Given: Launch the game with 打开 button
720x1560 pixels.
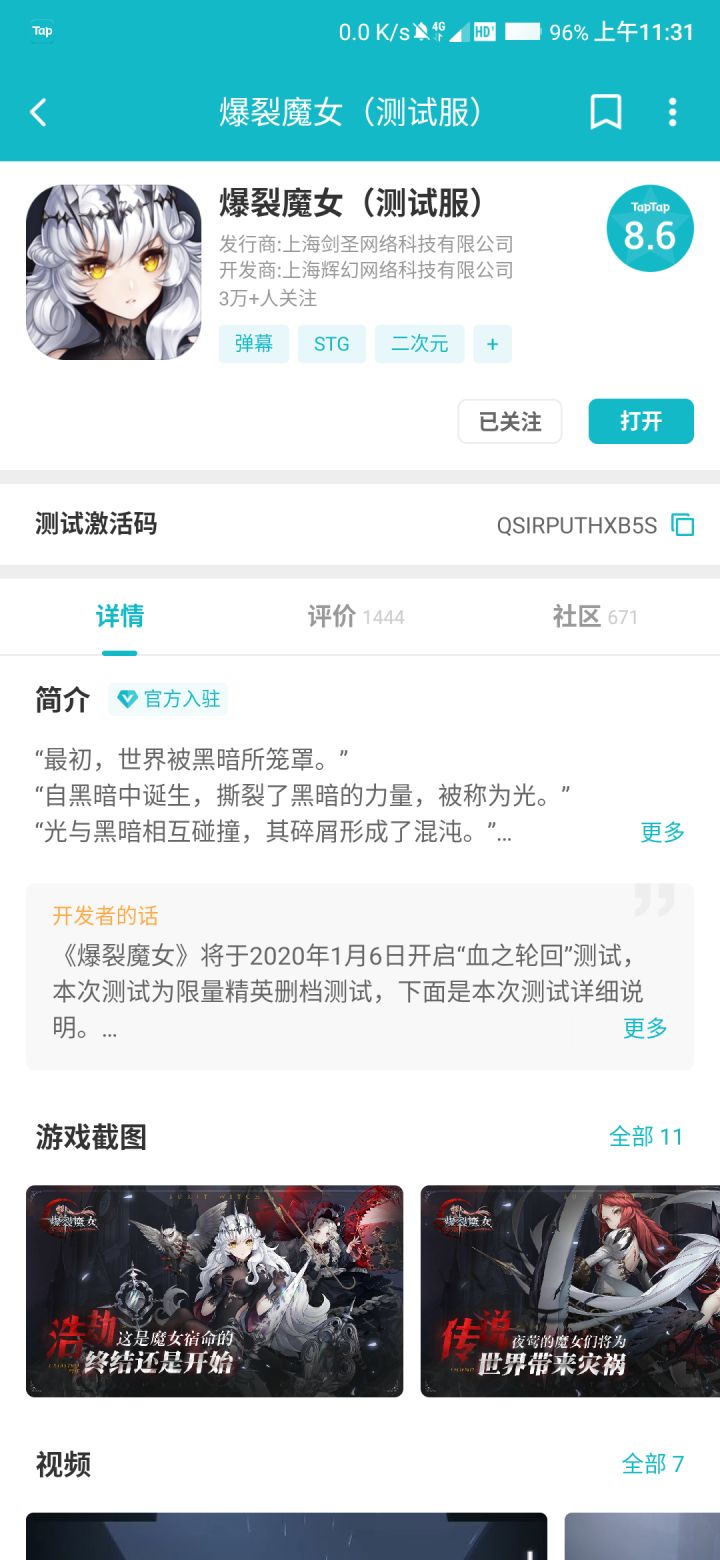Looking at the screenshot, I should (641, 421).
